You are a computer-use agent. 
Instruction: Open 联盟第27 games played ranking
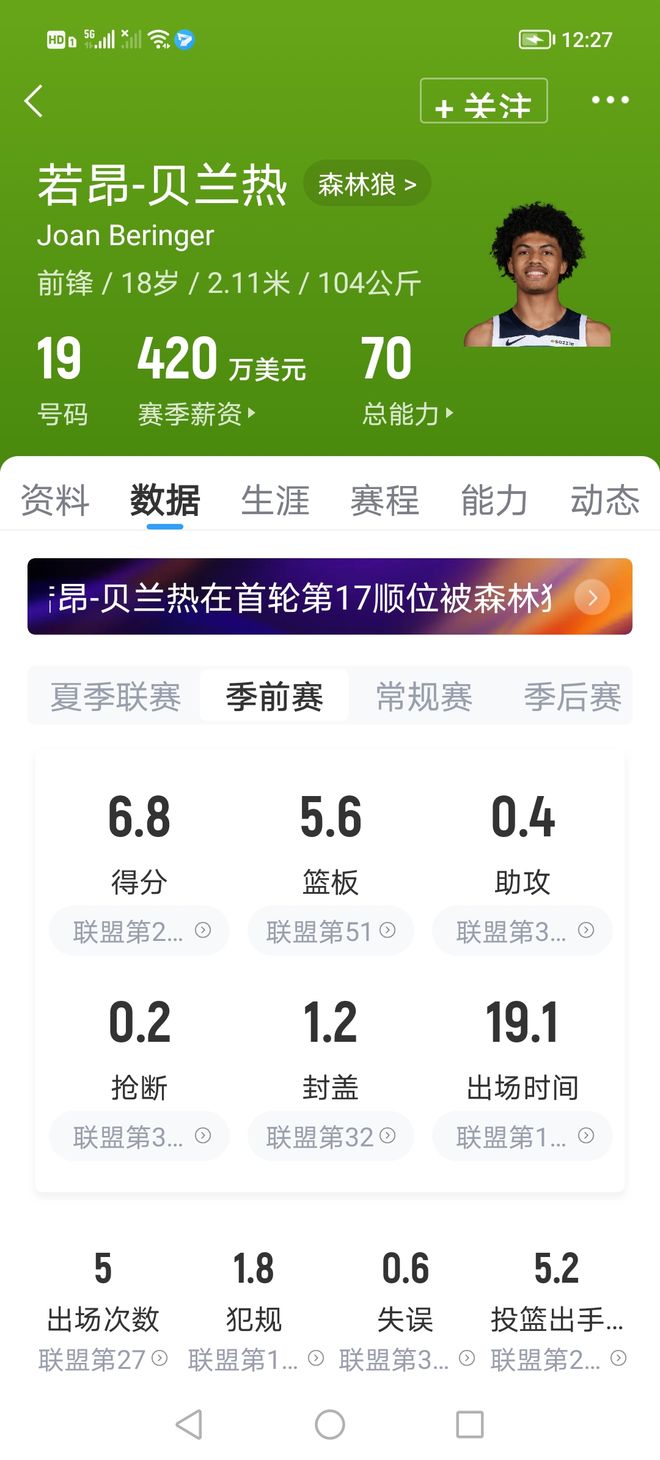pos(103,1359)
